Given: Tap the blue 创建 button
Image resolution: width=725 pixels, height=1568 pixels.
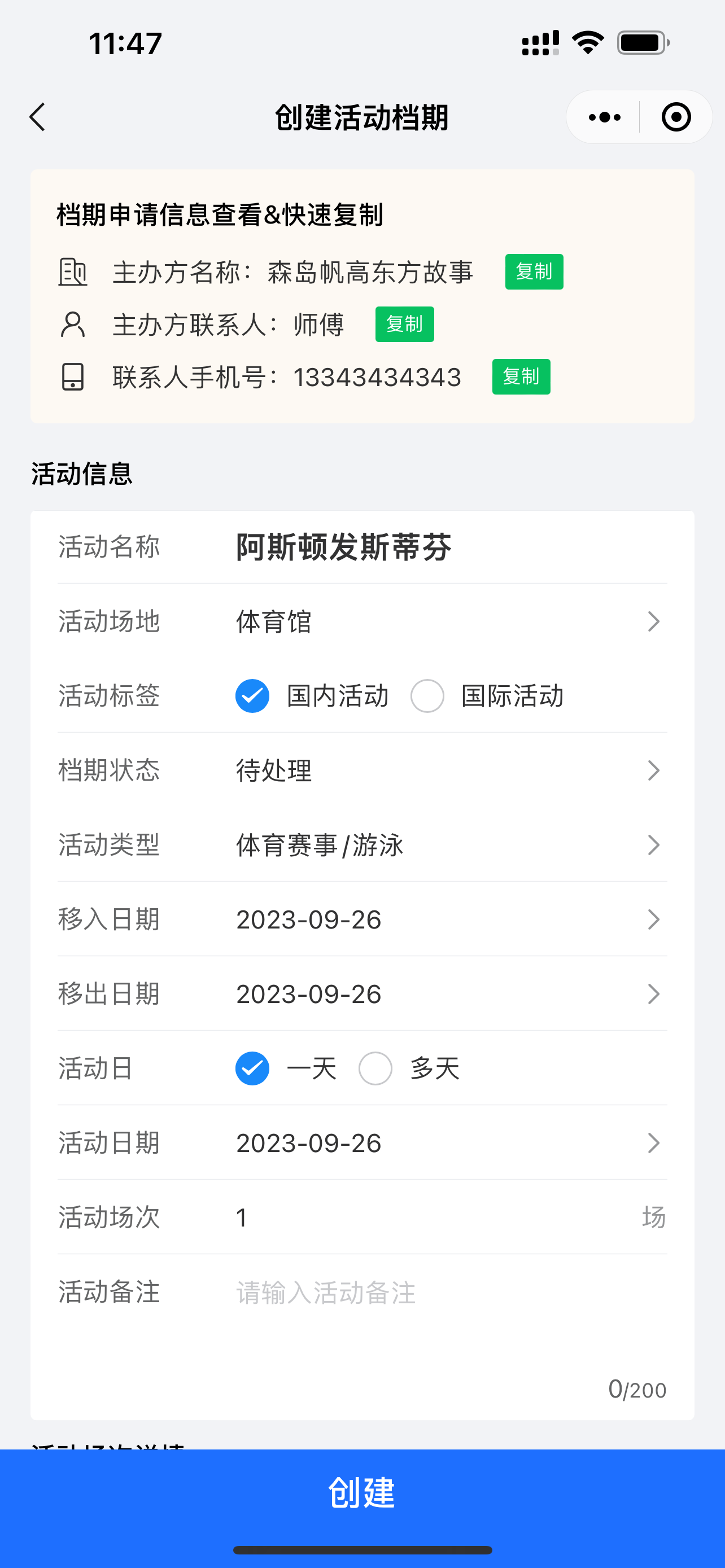Looking at the screenshot, I should coord(362,1492).
